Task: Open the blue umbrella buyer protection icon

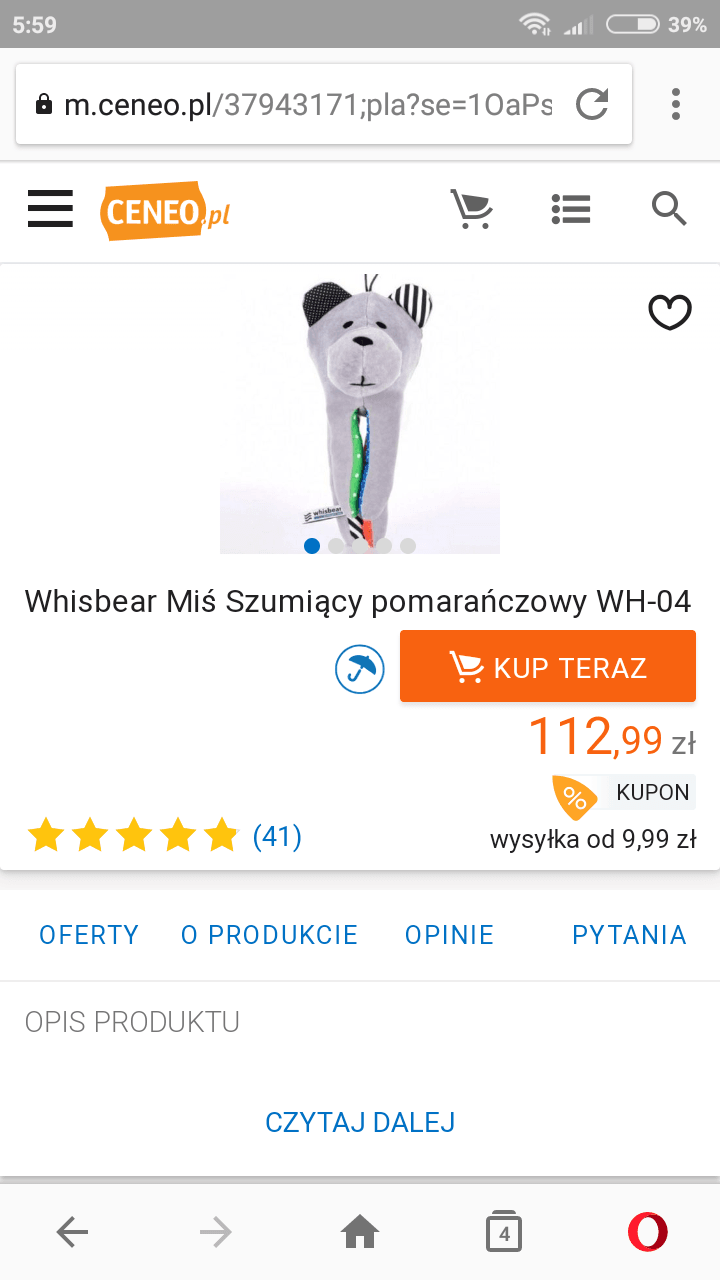Action: 360,669
